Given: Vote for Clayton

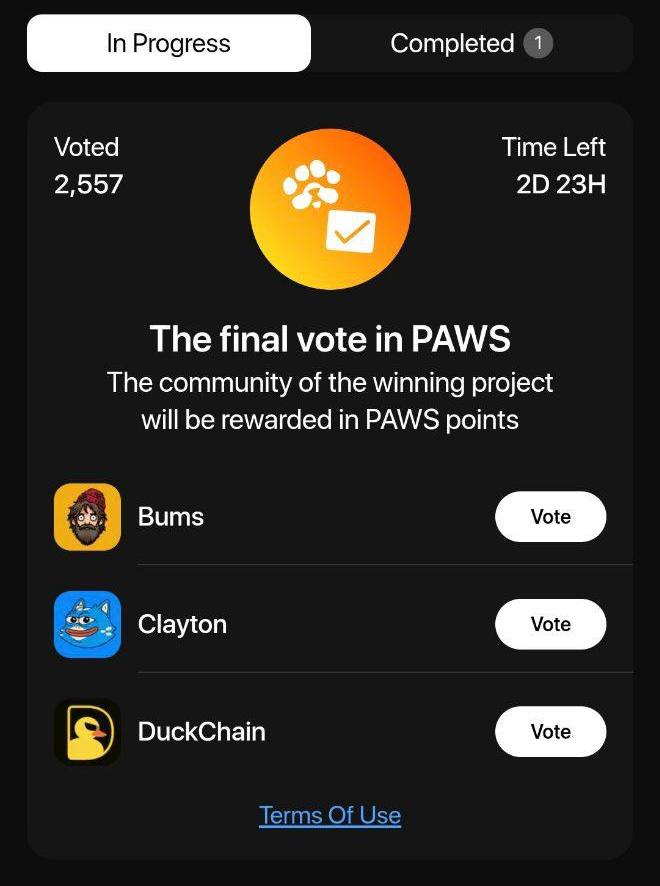Looking at the screenshot, I should tap(550, 624).
